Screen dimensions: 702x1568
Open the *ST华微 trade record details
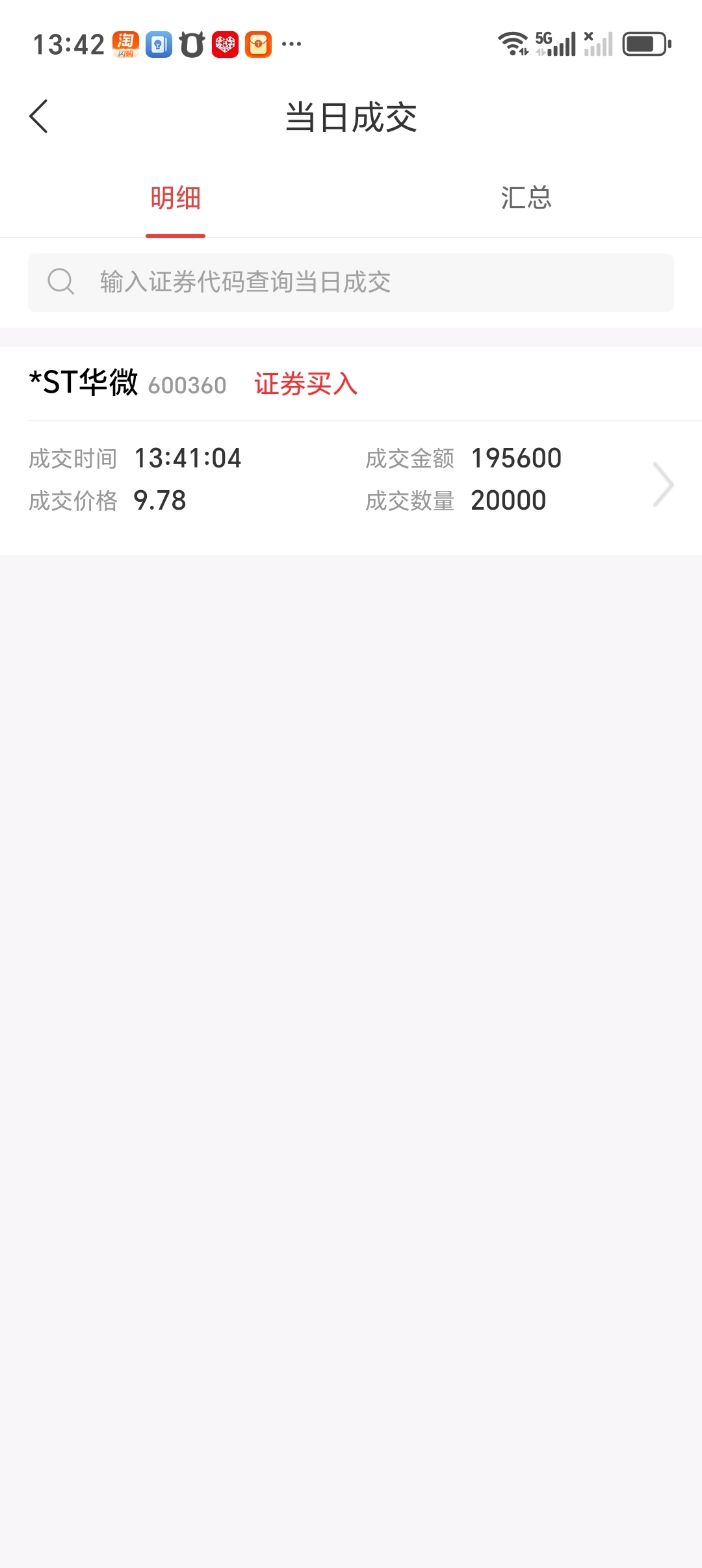click(x=351, y=451)
